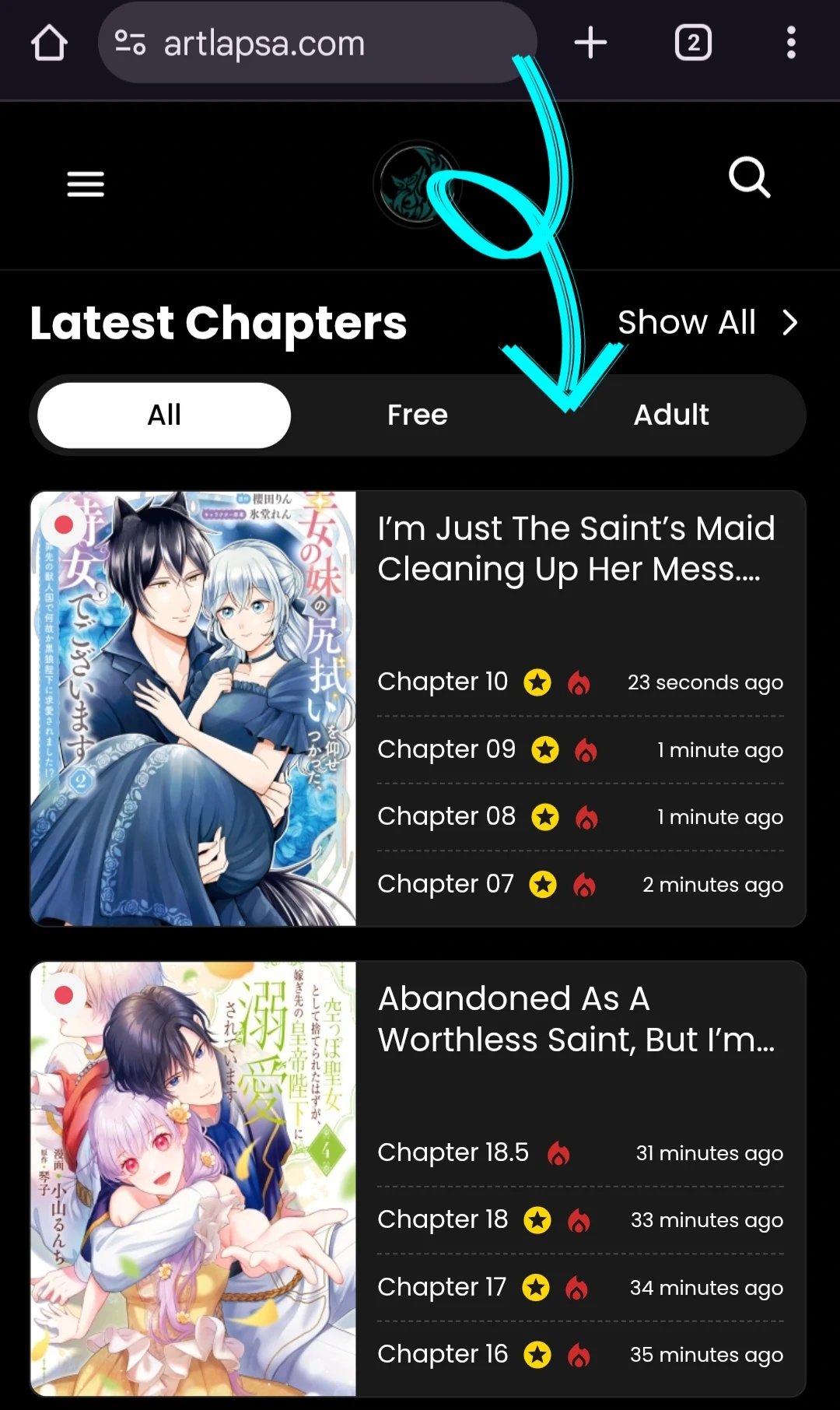840x1410 pixels.
Task: Open Abandoned As A Worthless Saint title
Action: [576, 1019]
